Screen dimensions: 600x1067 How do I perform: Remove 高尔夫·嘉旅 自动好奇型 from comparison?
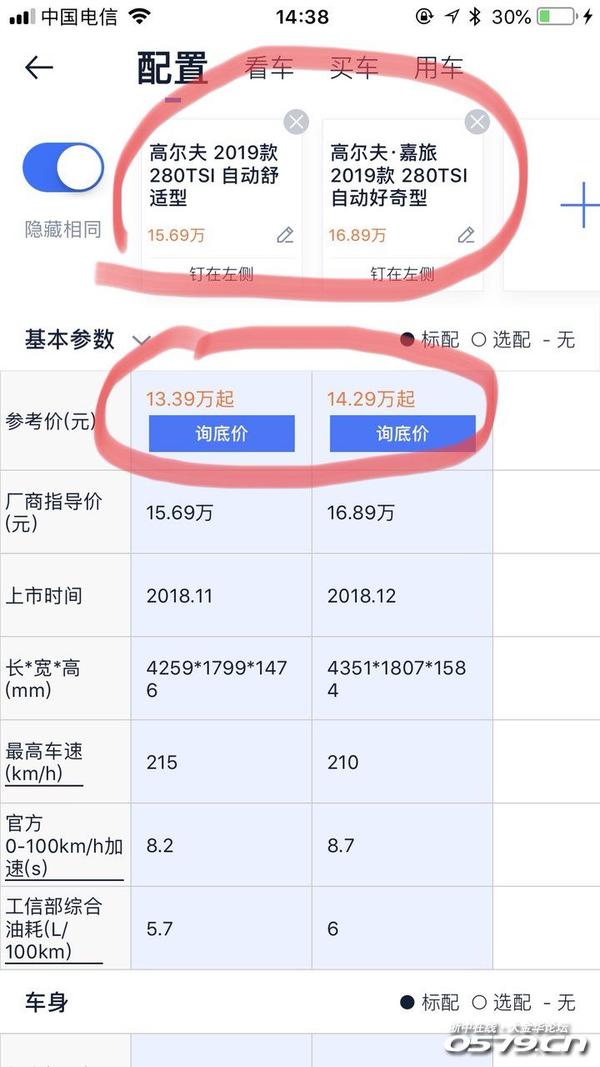click(477, 122)
